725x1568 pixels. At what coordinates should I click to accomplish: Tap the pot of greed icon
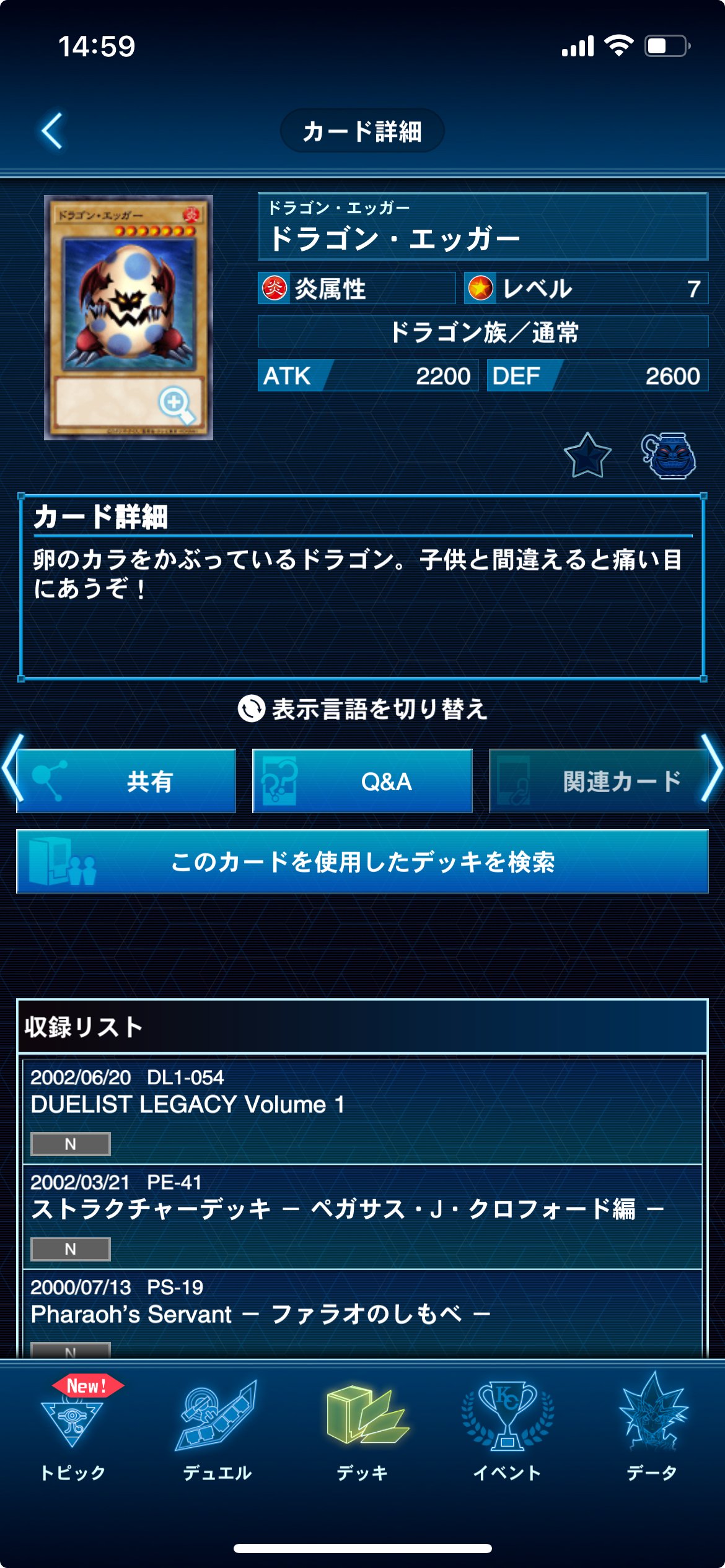click(x=669, y=456)
